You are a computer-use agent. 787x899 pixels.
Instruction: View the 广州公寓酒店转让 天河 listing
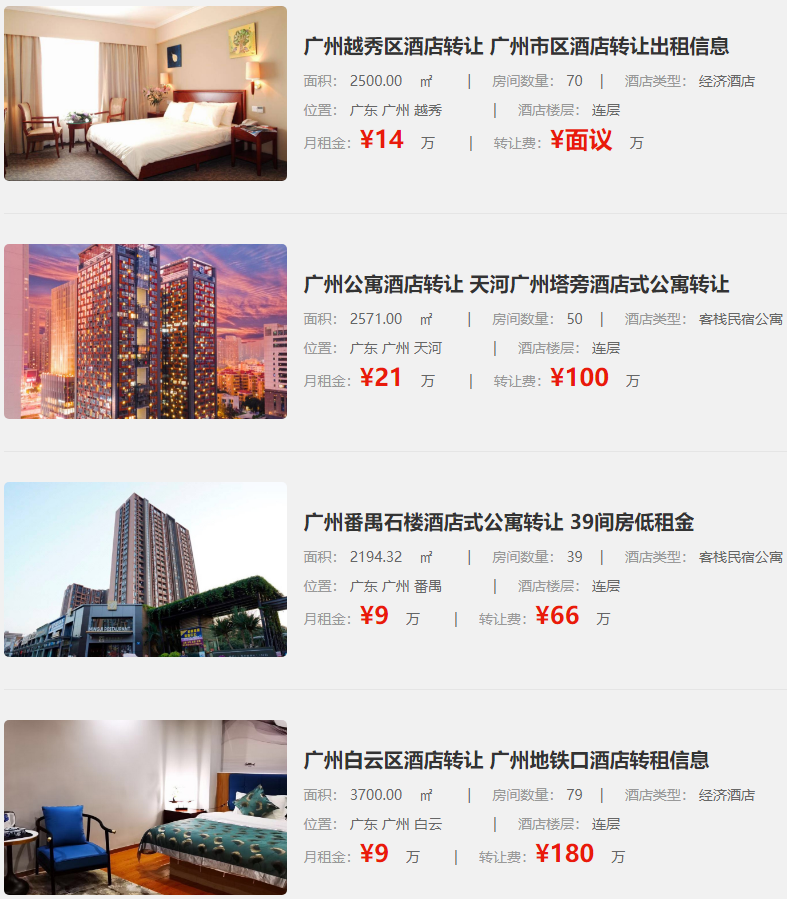(x=516, y=284)
